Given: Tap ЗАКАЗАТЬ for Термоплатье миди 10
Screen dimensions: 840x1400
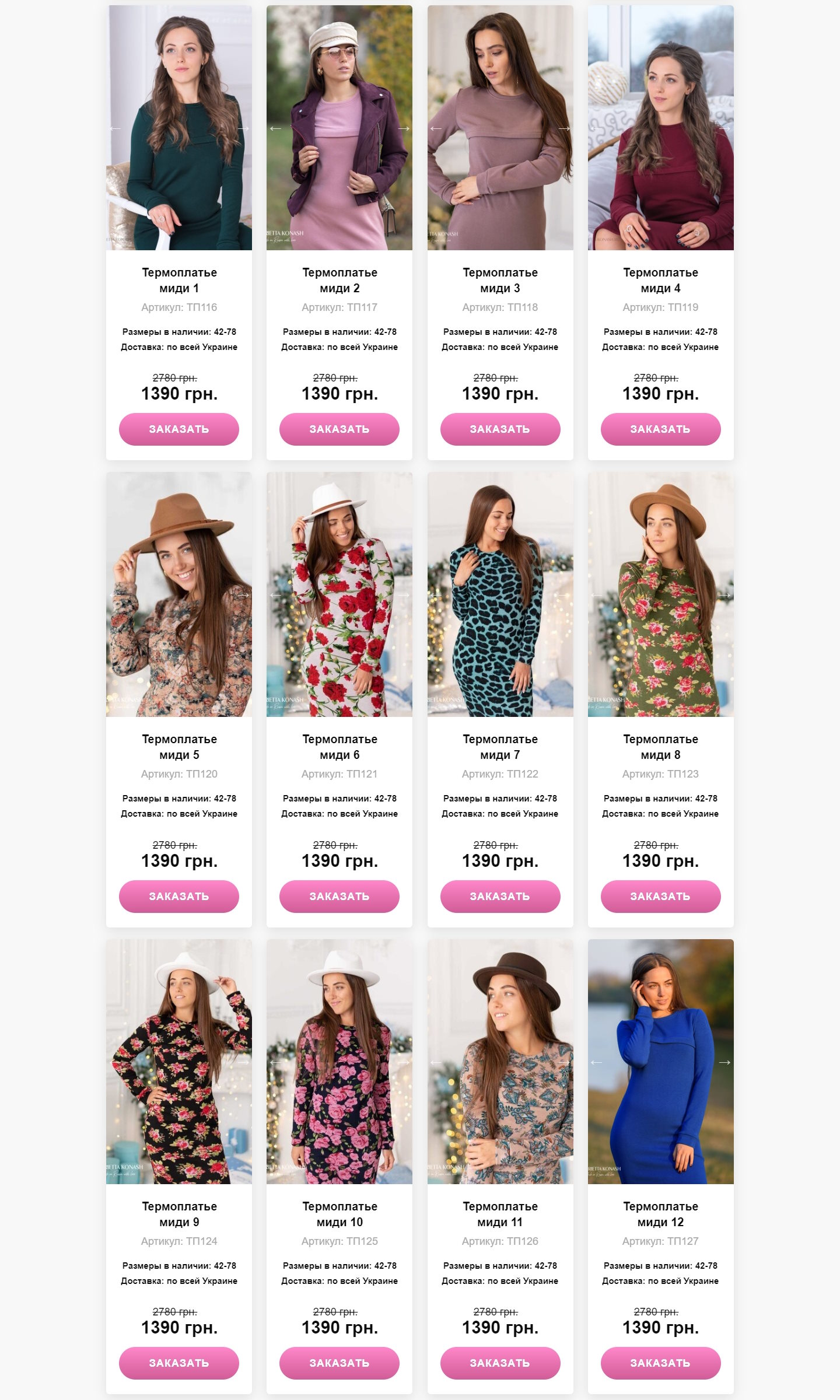Looking at the screenshot, I should [339, 1363].
